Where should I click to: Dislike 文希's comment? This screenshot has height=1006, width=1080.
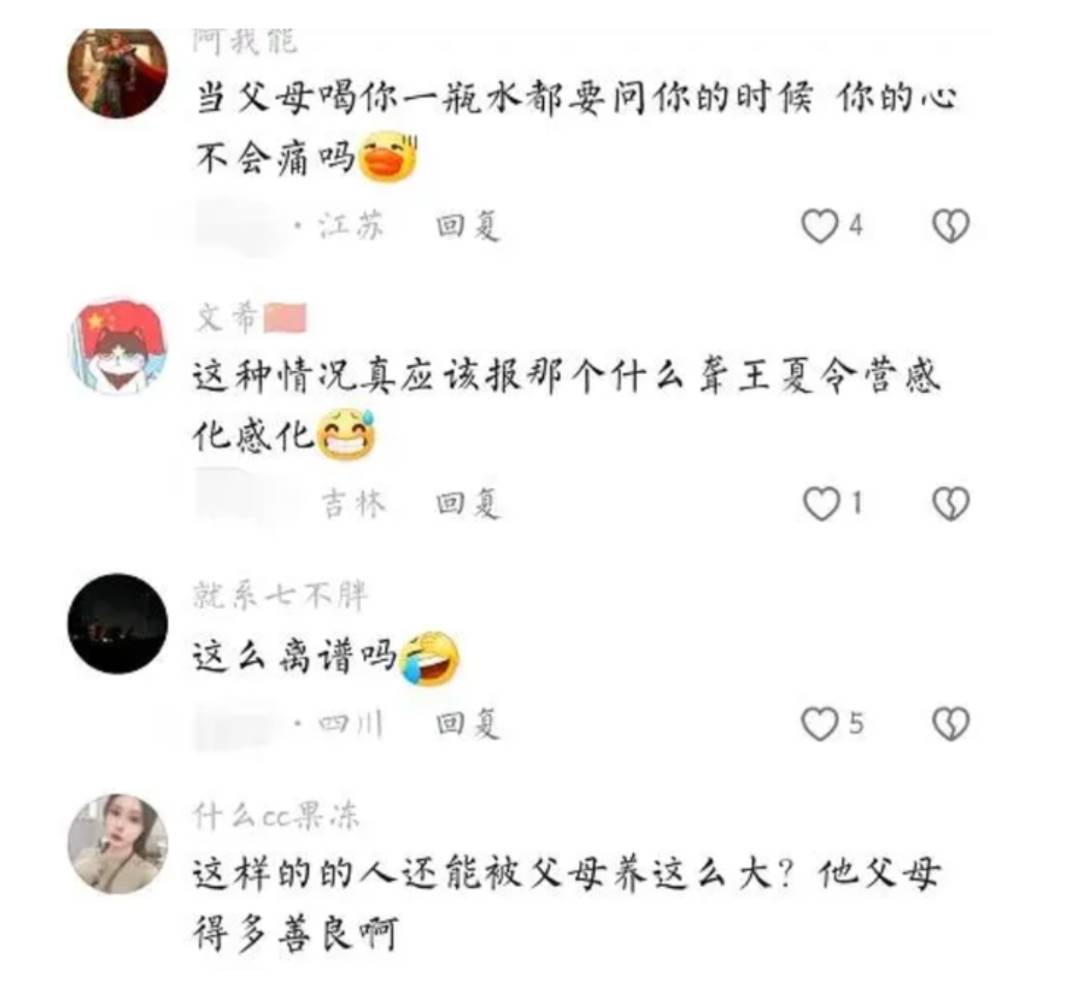[950, 505]
